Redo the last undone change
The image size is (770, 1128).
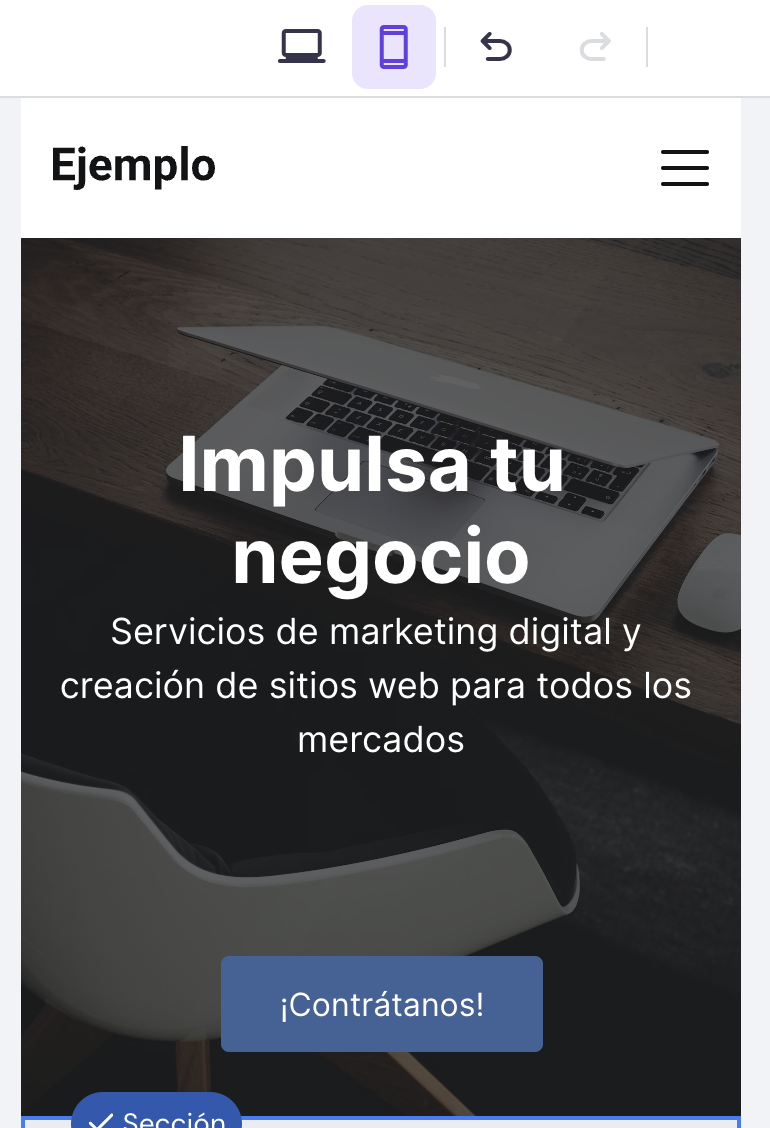pyautogui.click(x=596, y=47)
